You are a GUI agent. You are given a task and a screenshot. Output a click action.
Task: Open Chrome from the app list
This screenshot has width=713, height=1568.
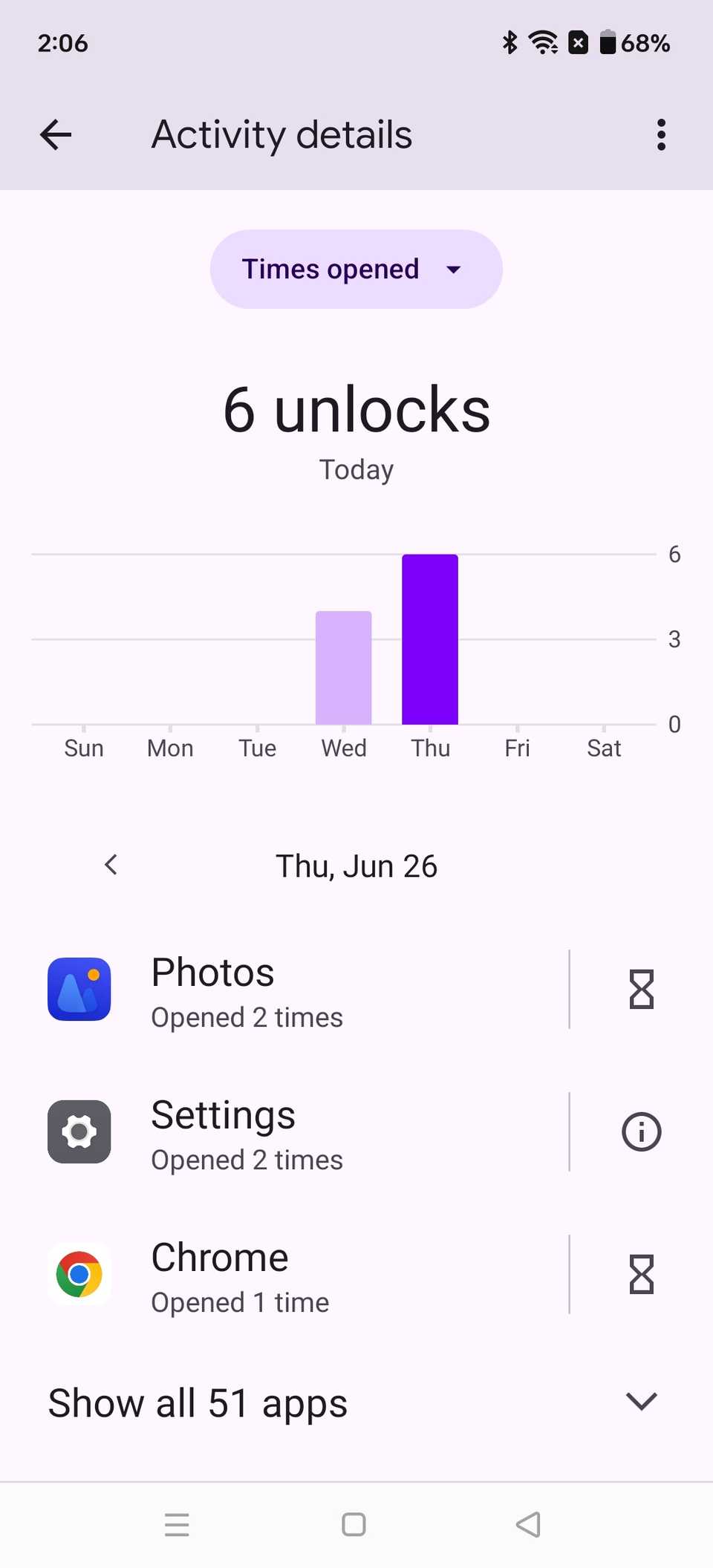(x=219, y=1257)
